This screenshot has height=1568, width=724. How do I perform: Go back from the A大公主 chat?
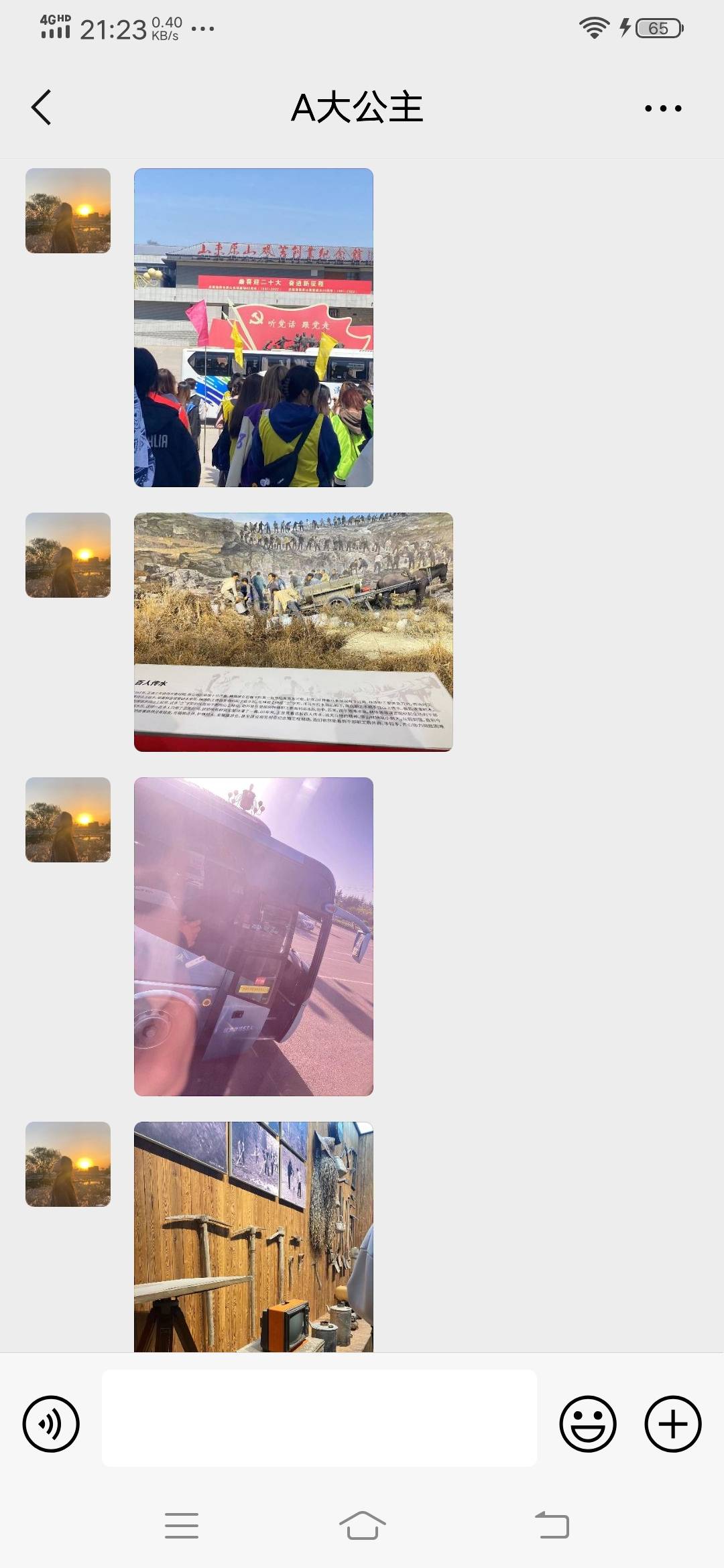point(42,107)
